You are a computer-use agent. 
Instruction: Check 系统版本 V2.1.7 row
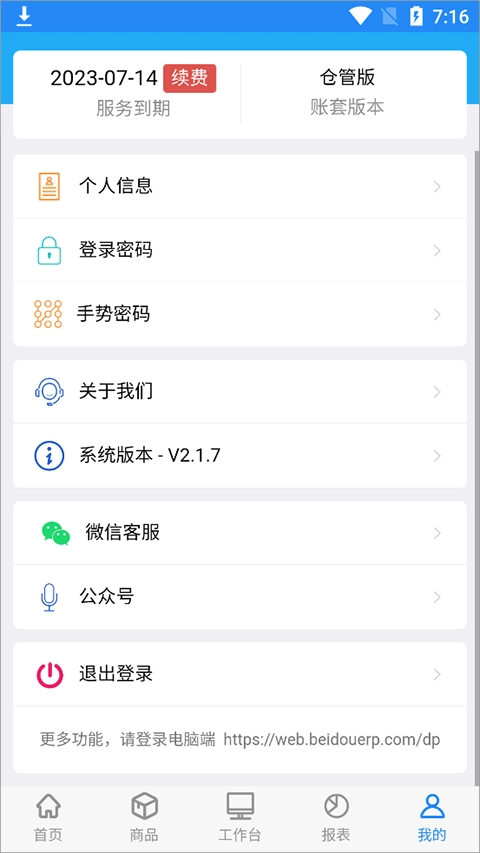(239, 456)
